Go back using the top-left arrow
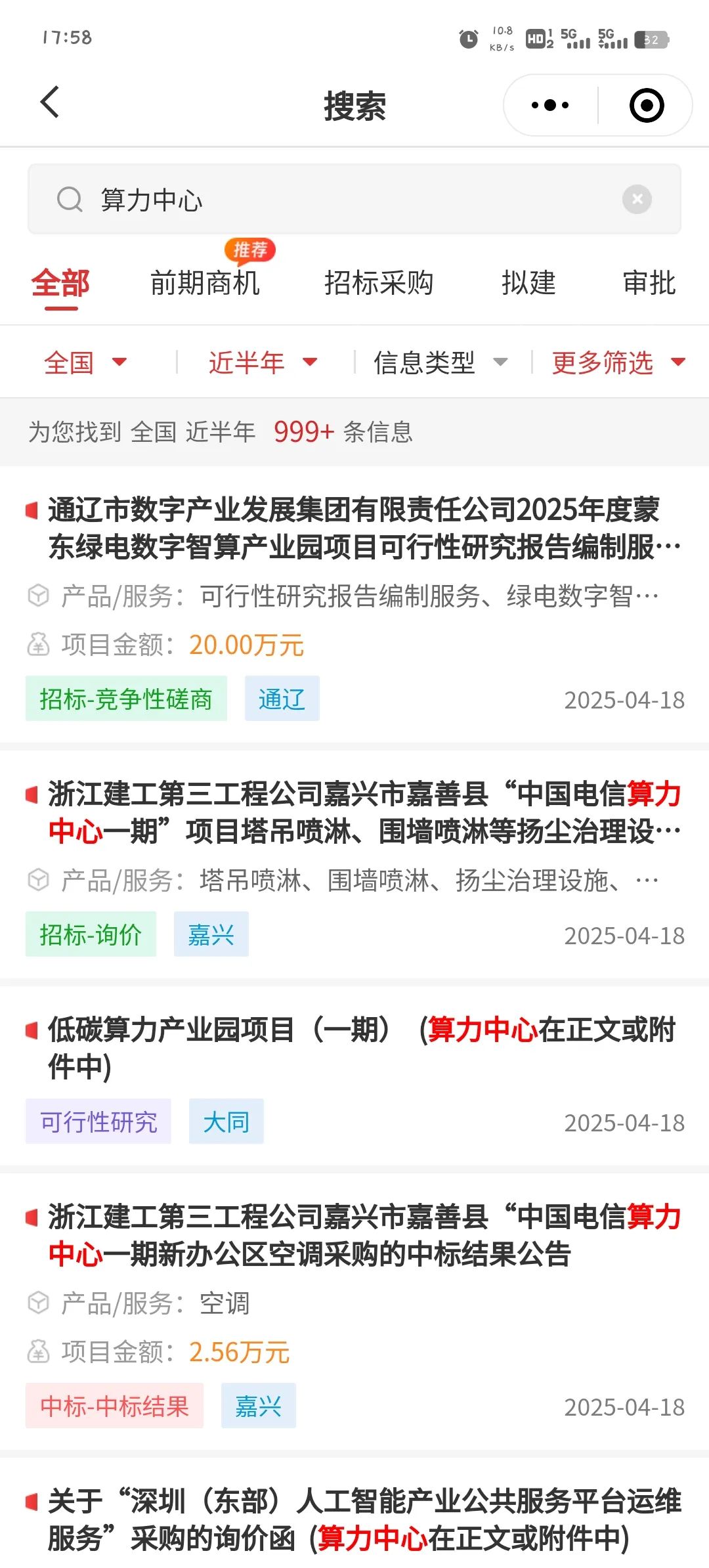This screenshot has width=709, height=1568. pos(50,103)
